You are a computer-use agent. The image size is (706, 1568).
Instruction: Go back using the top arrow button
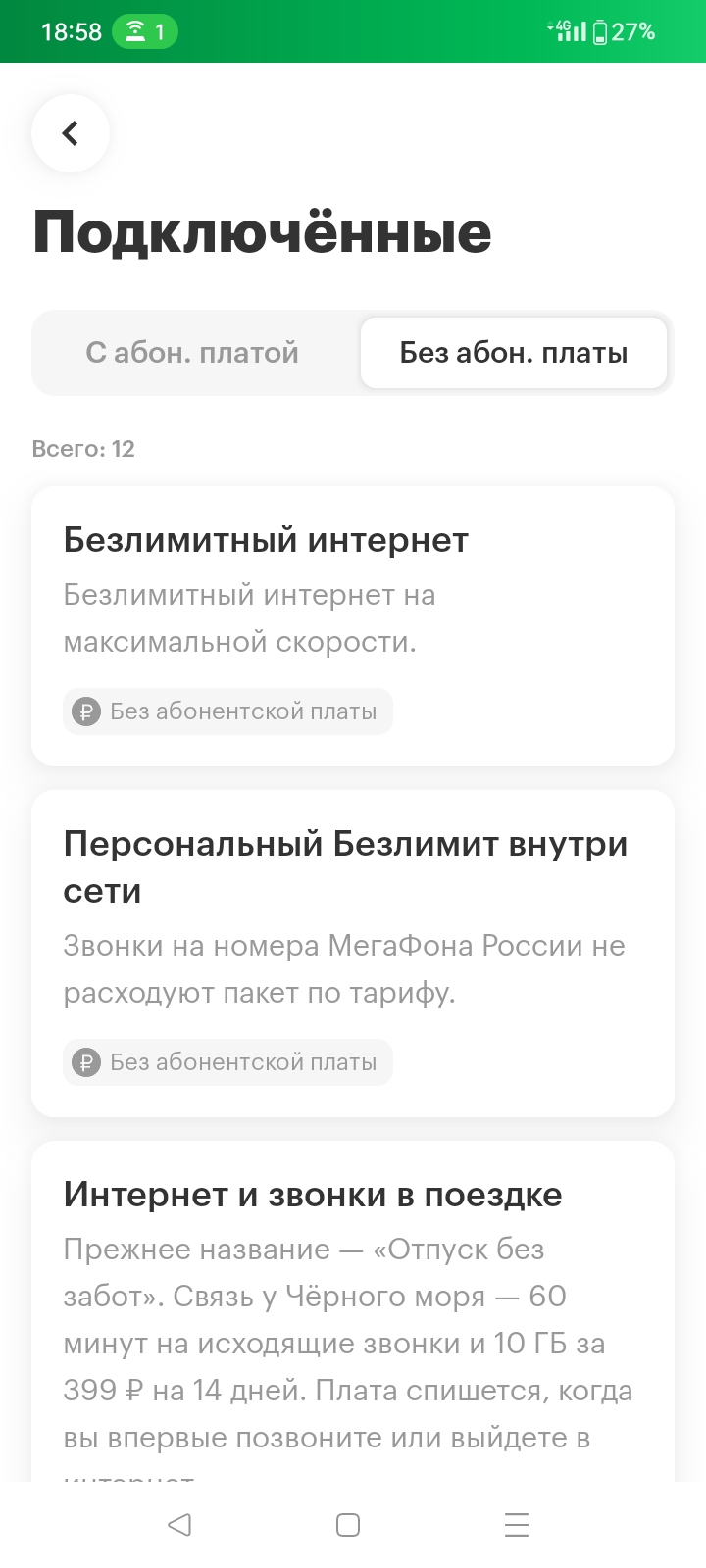point(70,133)
